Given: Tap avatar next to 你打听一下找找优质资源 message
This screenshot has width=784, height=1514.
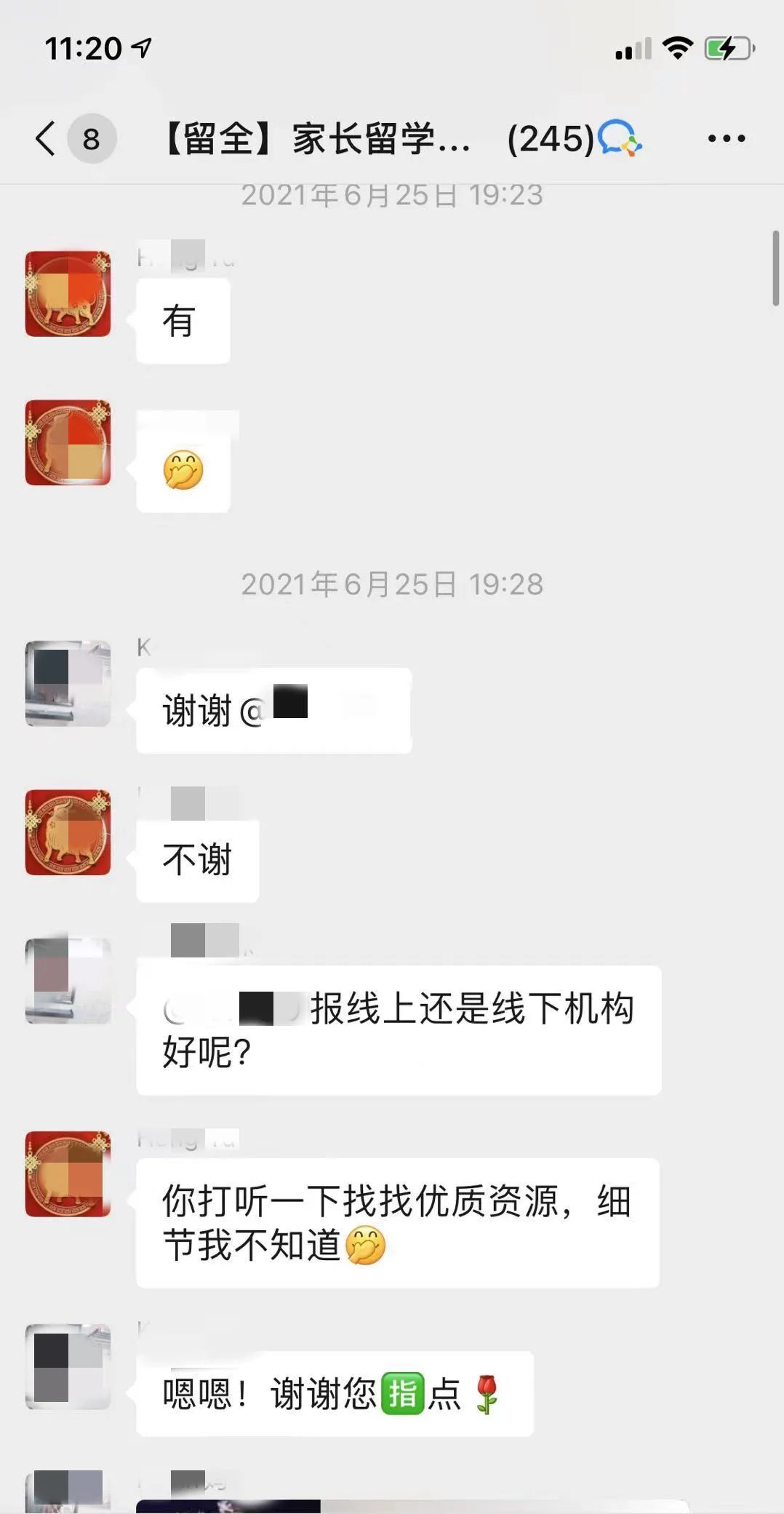Looking at the screenshot, I should pos(68,1174).
